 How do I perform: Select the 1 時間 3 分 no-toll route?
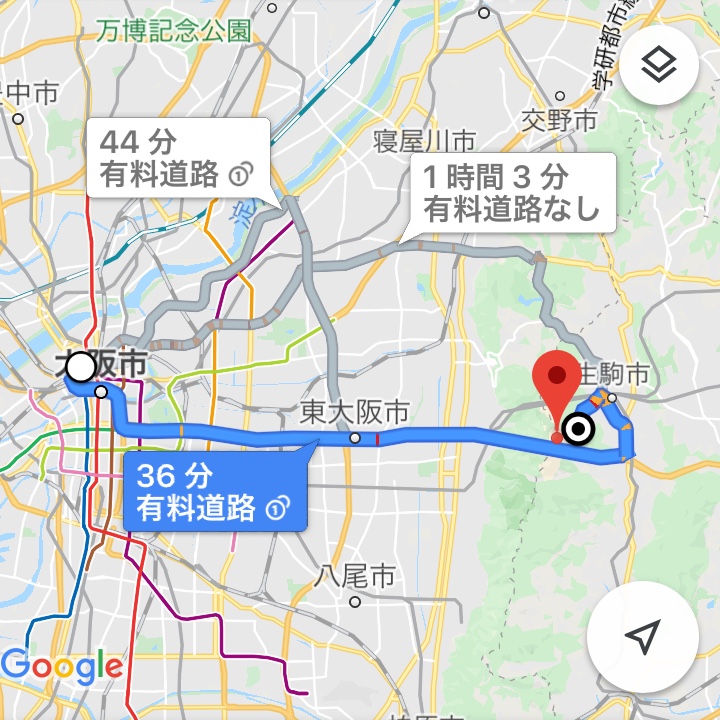510,193
